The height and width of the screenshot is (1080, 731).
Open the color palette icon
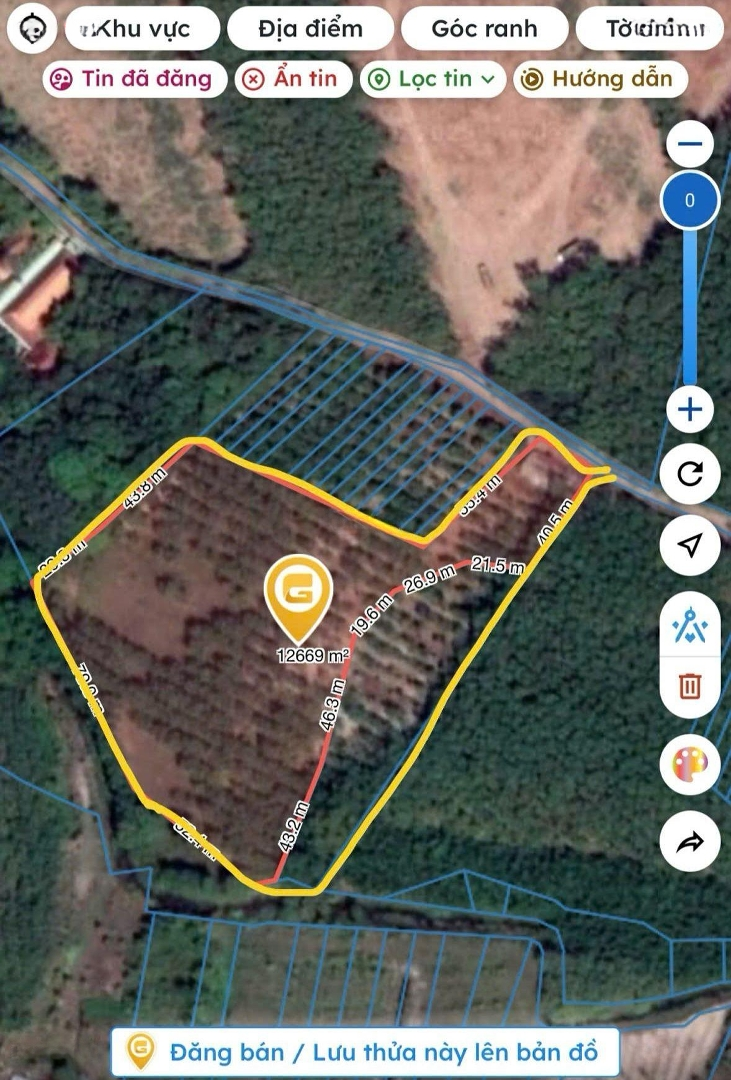click(690, 766)
